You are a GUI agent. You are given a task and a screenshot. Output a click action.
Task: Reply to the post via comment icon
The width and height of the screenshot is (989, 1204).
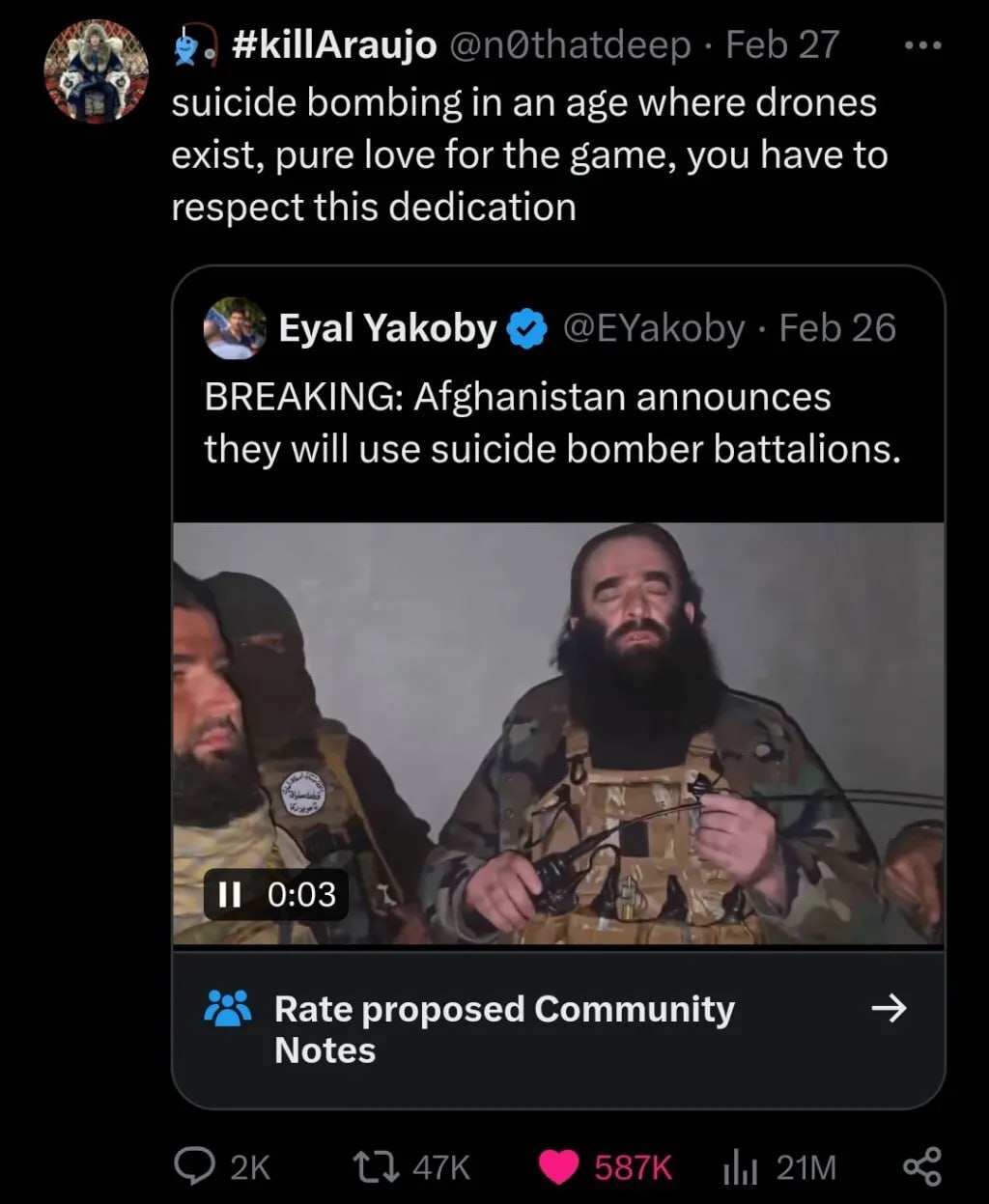coord(193,1167)
